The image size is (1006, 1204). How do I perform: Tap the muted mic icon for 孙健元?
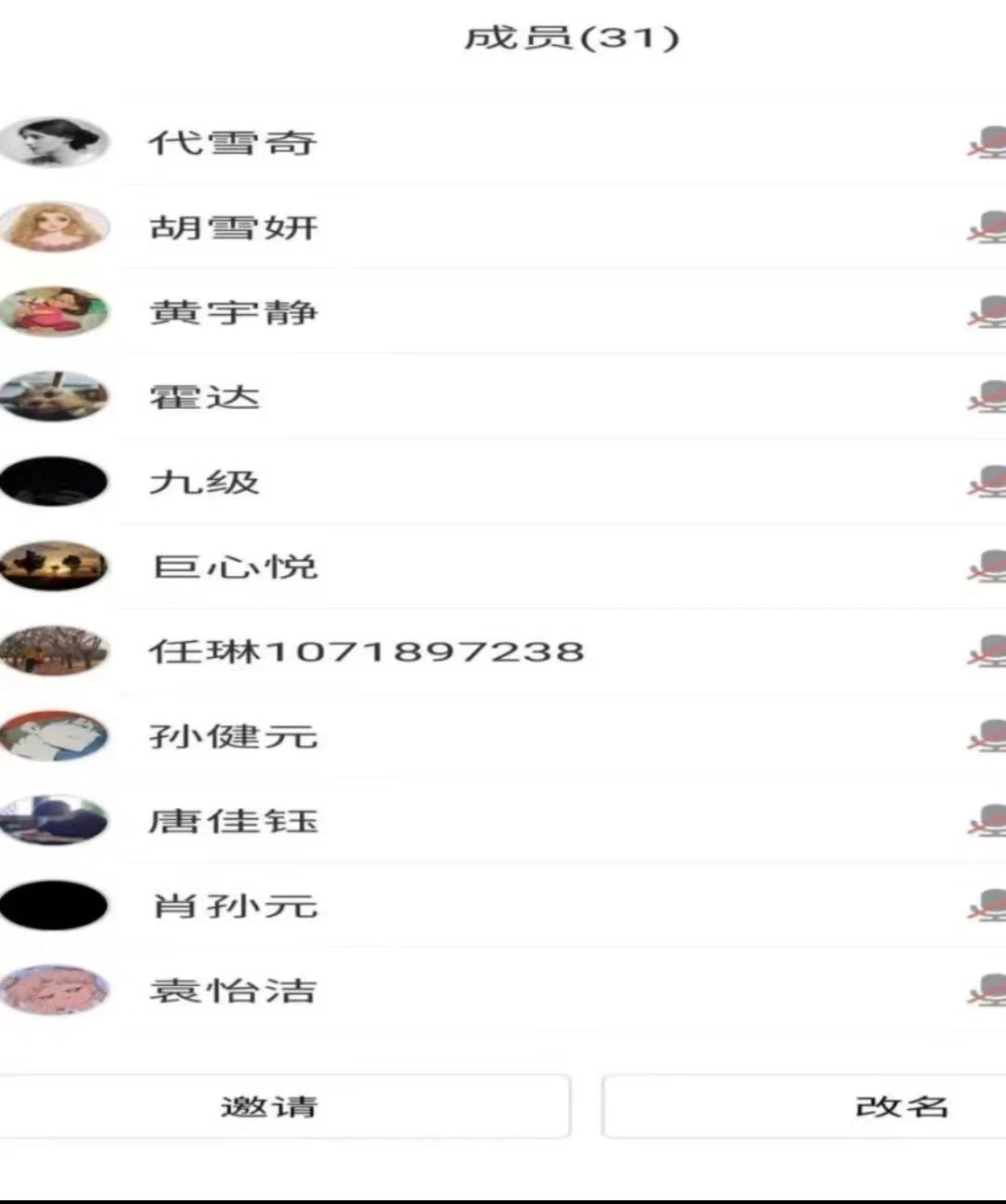[x=988, y=736]
